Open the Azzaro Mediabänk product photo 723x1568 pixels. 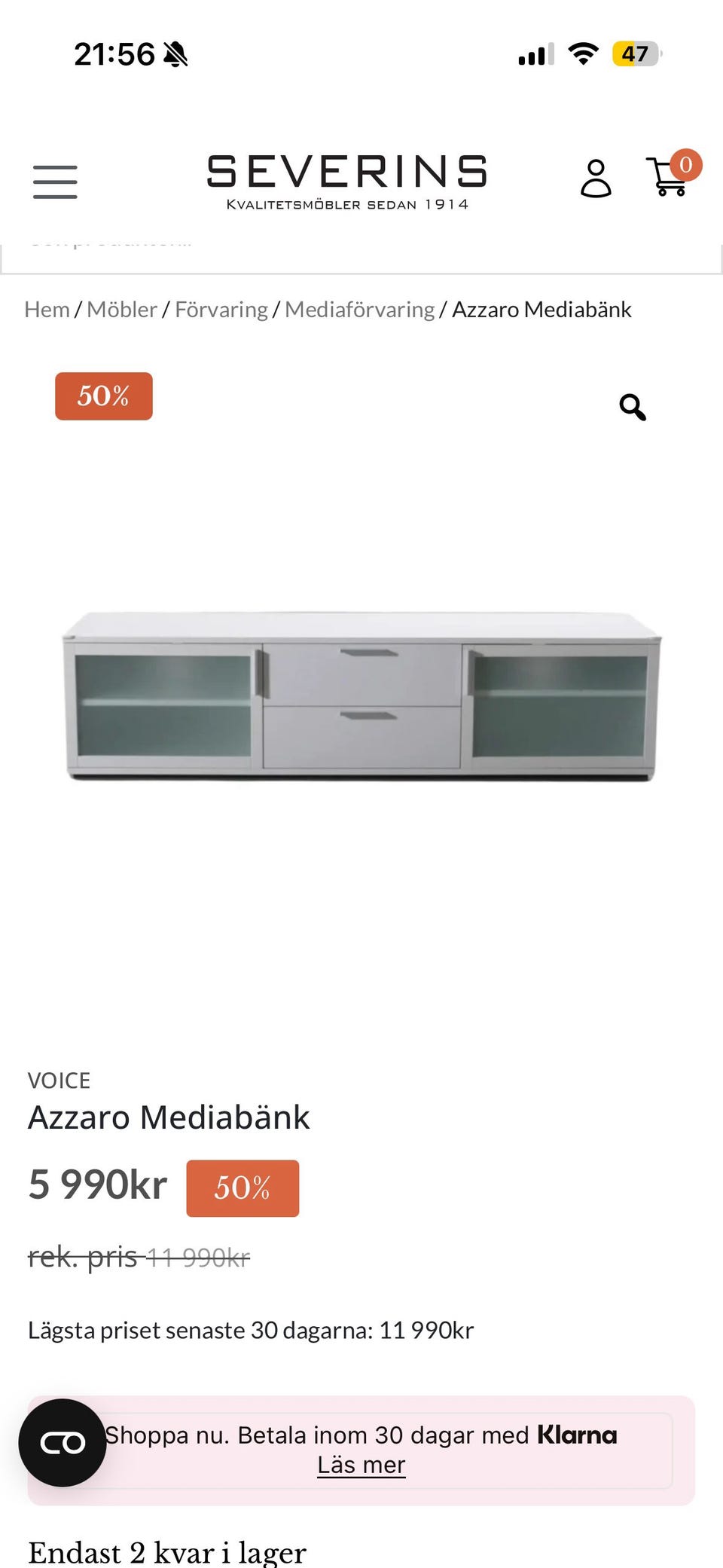[x=361, y=696]
